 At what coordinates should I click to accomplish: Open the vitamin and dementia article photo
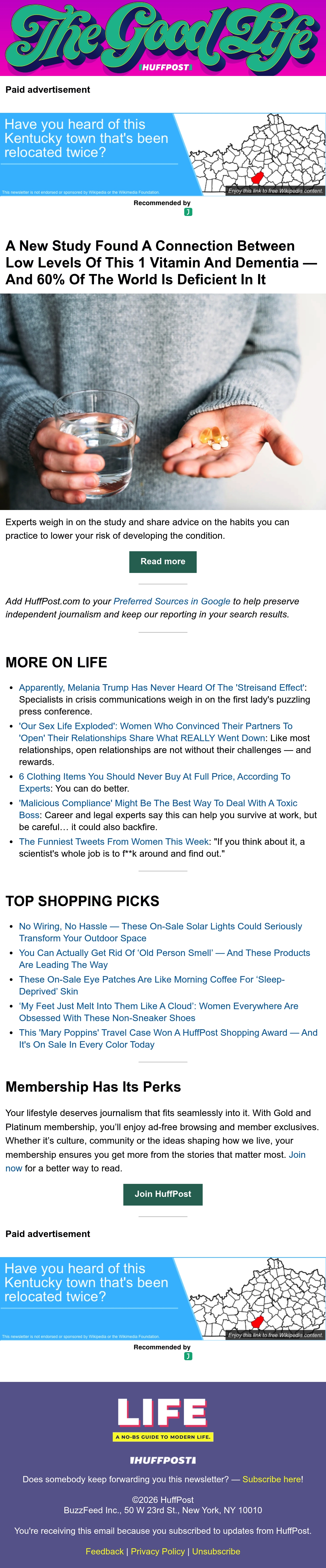click(x=163, y=401)
